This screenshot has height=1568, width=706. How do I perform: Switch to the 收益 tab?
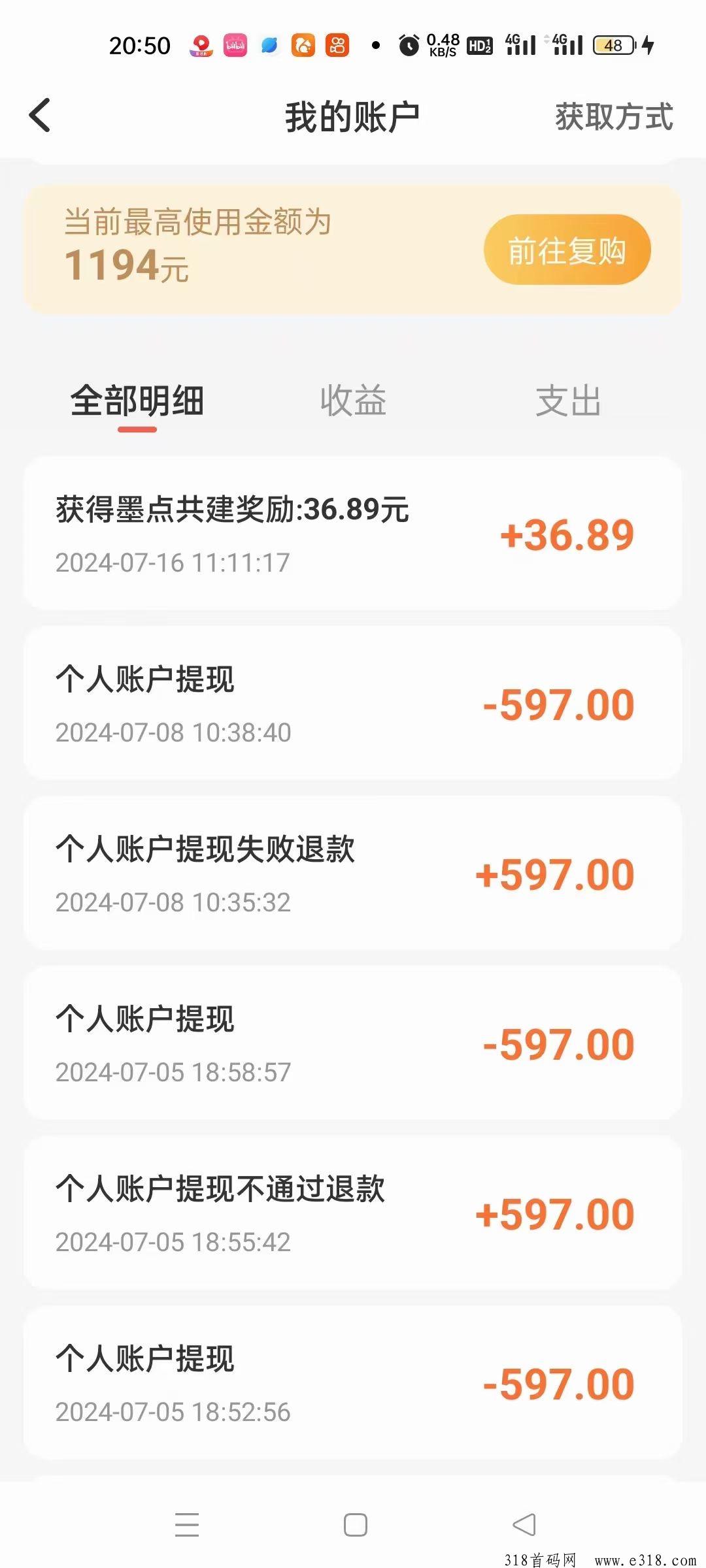point(353,400)
